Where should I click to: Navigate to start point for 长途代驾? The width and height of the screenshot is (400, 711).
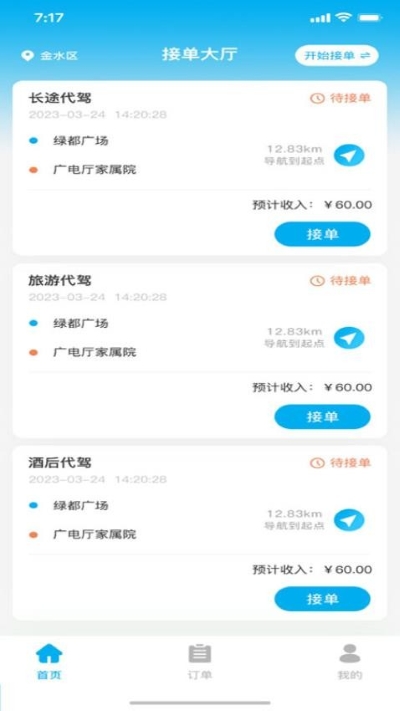[349, 156]
